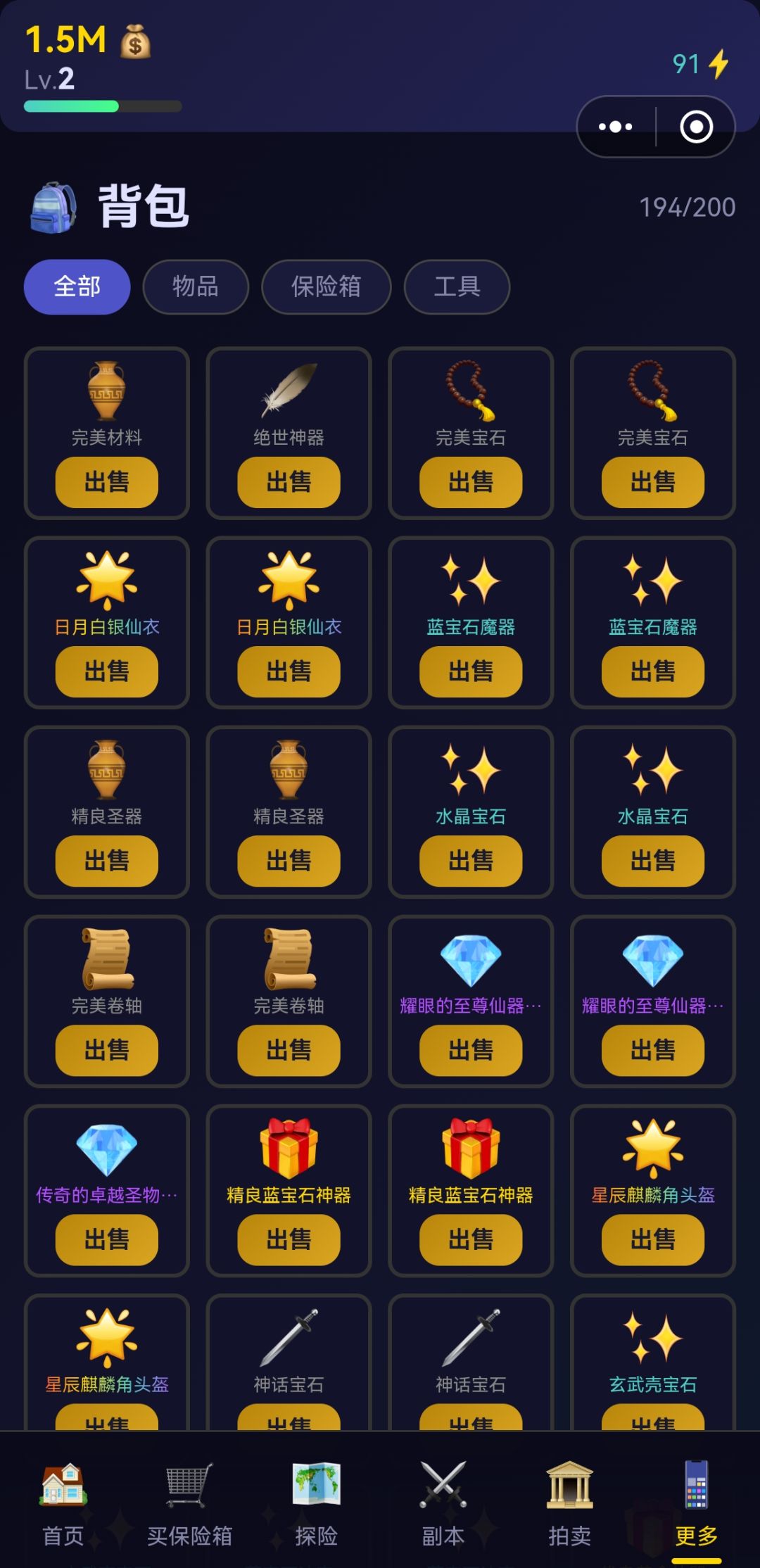The image size is (760, 1568).
Task: Open the 副本 dungeon tab
Action: coord(443,1503)
